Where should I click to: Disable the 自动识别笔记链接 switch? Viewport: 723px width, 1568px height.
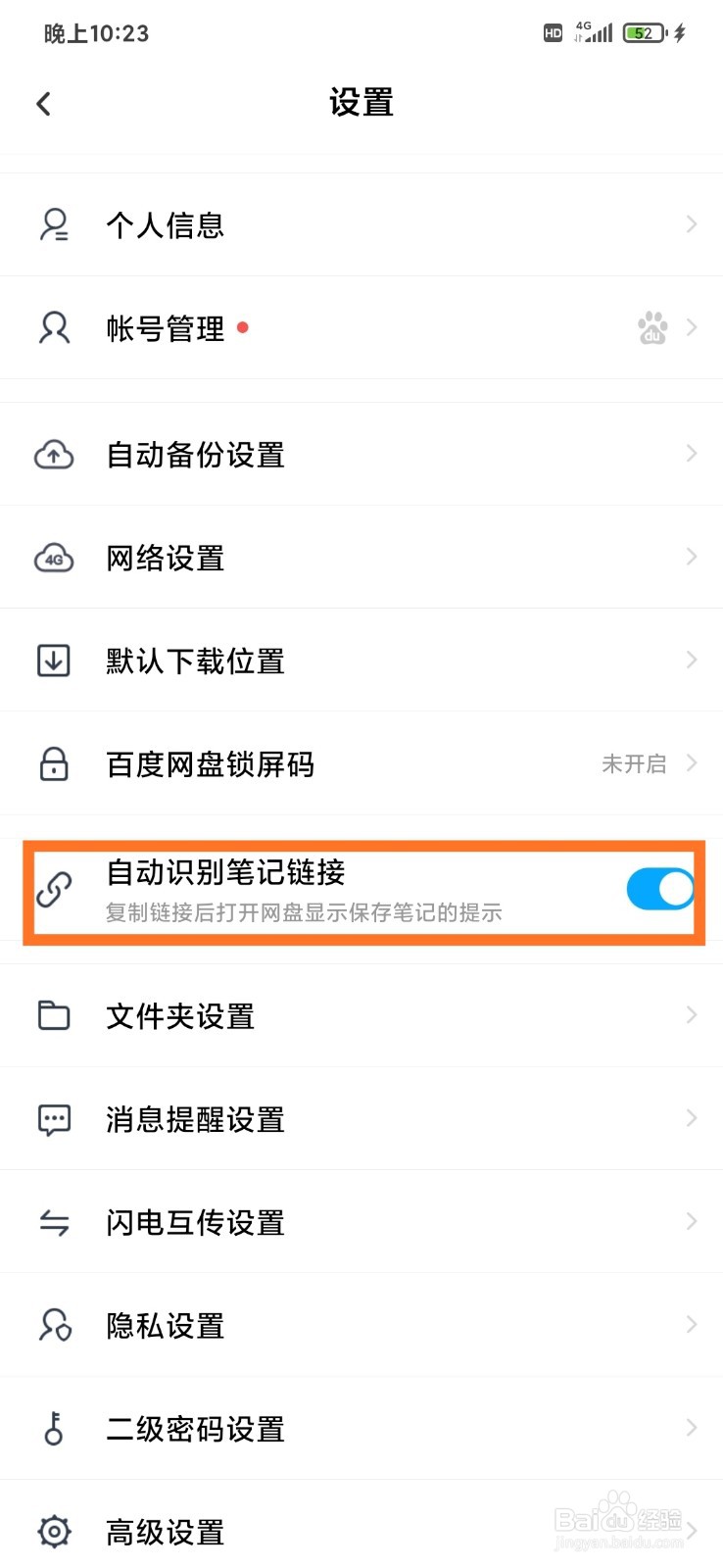pos(659,889)
